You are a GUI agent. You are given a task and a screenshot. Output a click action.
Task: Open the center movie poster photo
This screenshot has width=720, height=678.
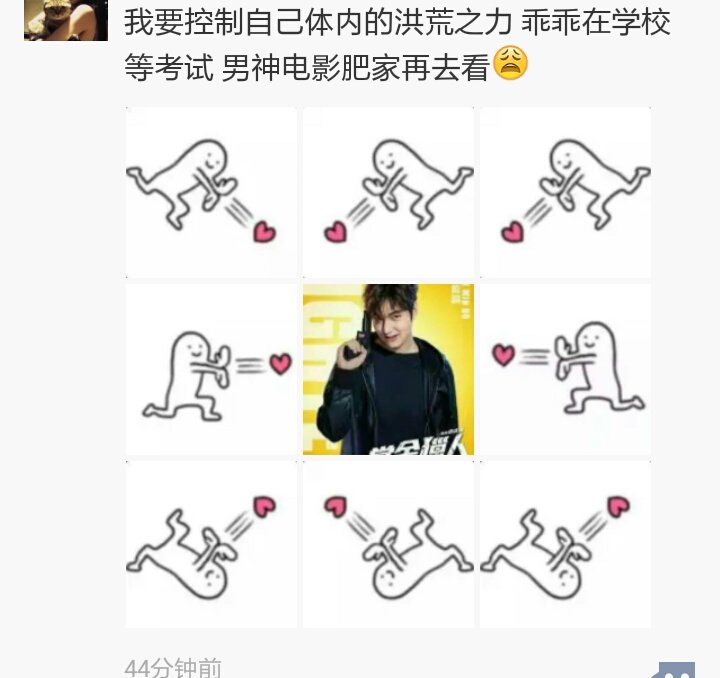[x=388, y=369]
